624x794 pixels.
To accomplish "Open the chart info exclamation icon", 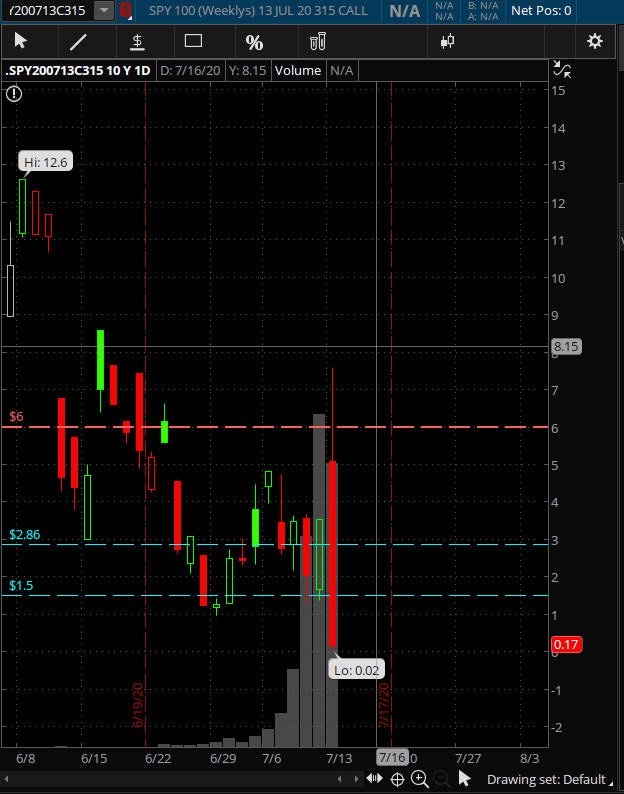I will [x=13, y=93].
